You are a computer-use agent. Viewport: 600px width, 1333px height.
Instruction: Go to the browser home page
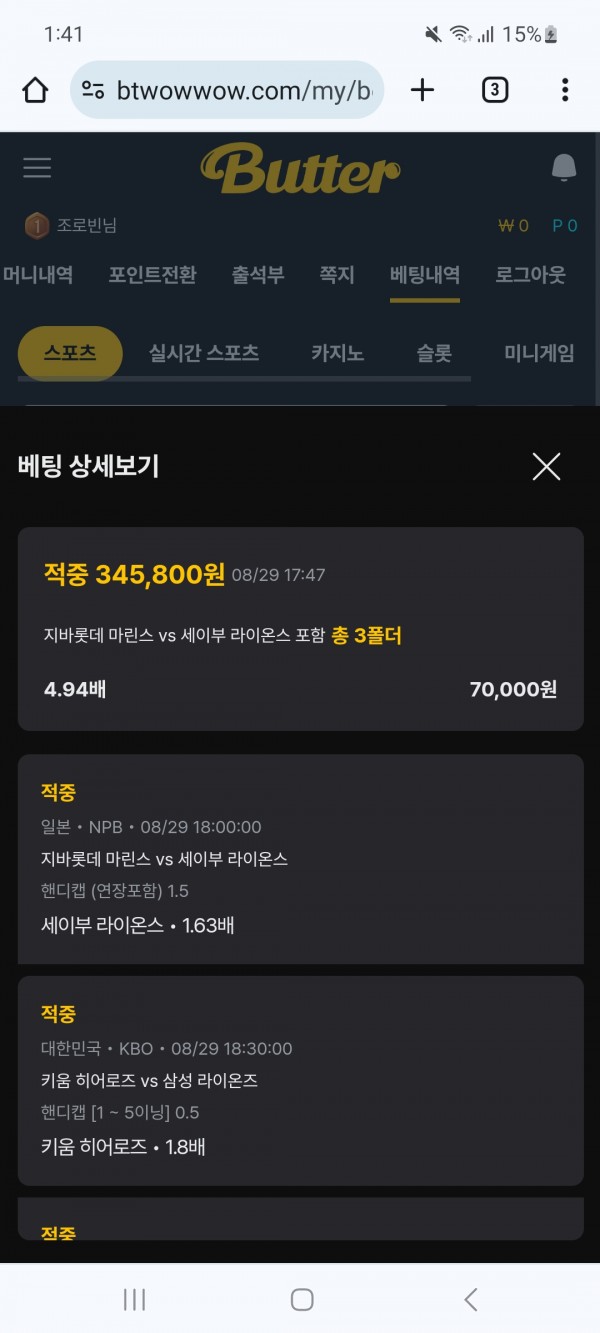pos(35,90)
